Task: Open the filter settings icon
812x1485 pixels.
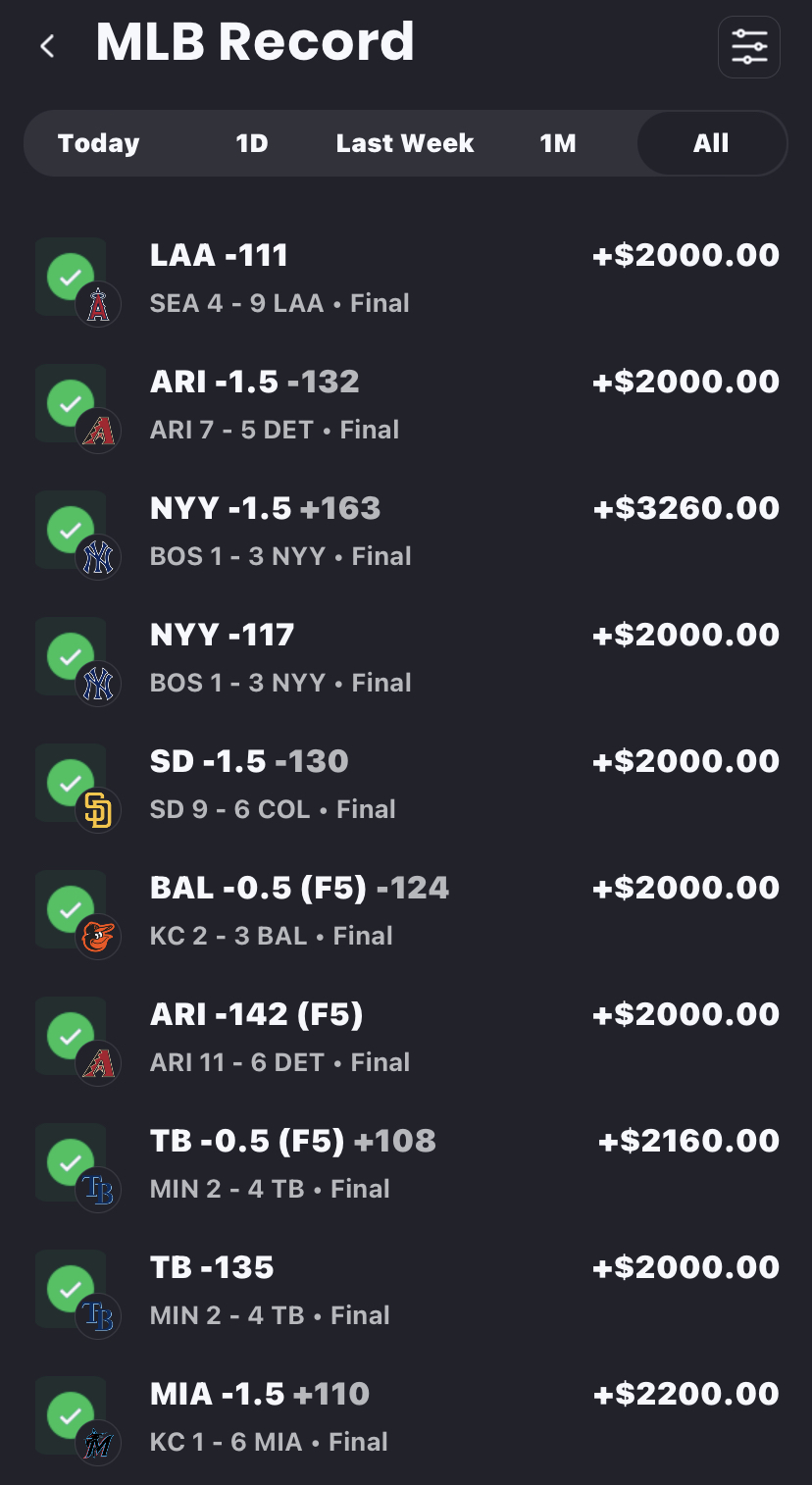Action: [x=749, y=47]
